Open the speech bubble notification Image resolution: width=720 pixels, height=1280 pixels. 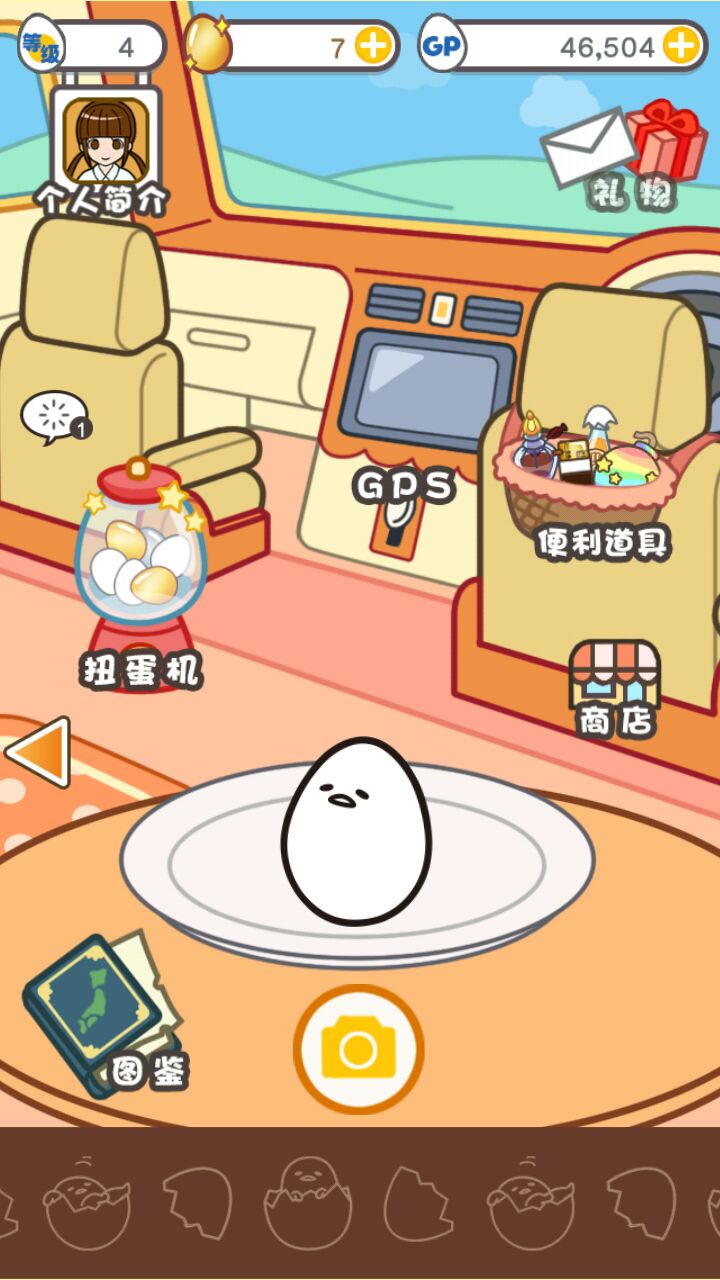53,417
